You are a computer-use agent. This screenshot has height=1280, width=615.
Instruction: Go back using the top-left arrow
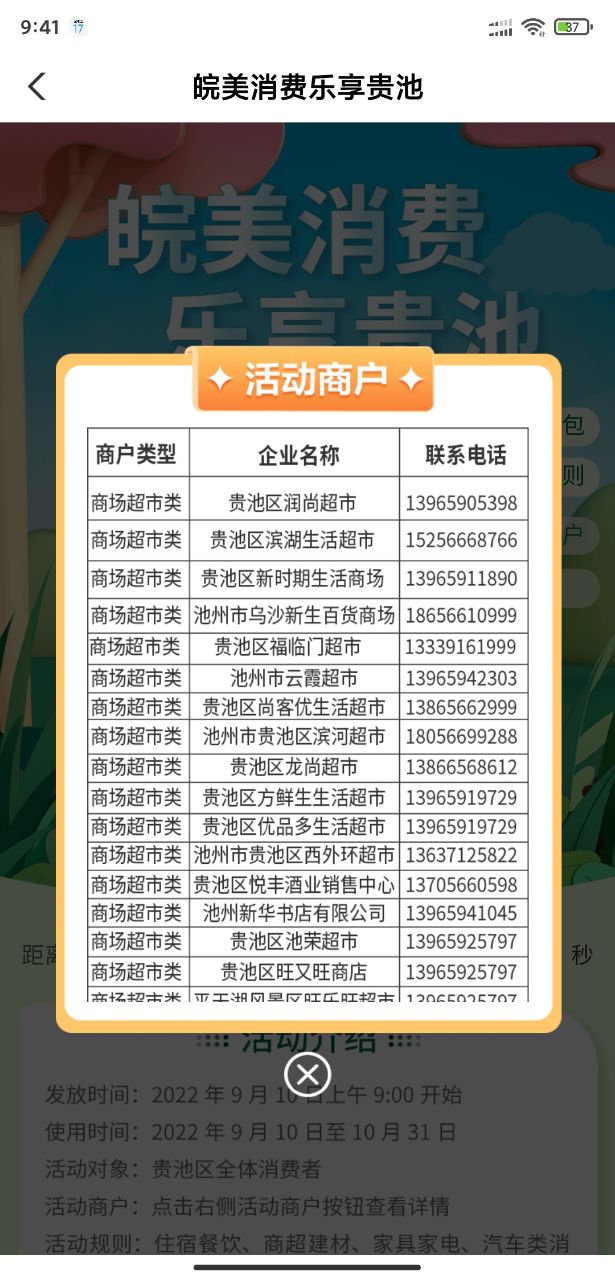(37, 87)
